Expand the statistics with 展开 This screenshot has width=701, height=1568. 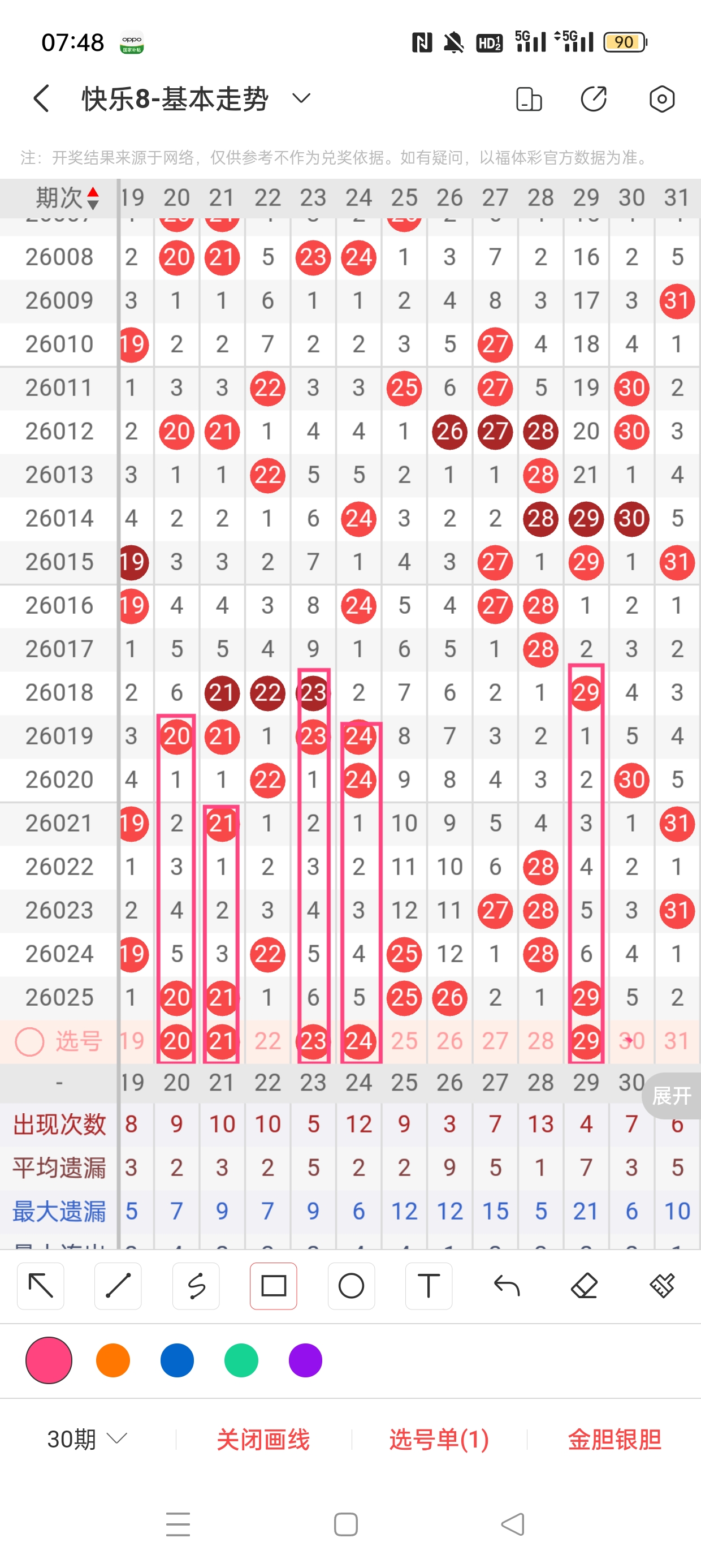pyautogui.click(x=671, y=1096)
